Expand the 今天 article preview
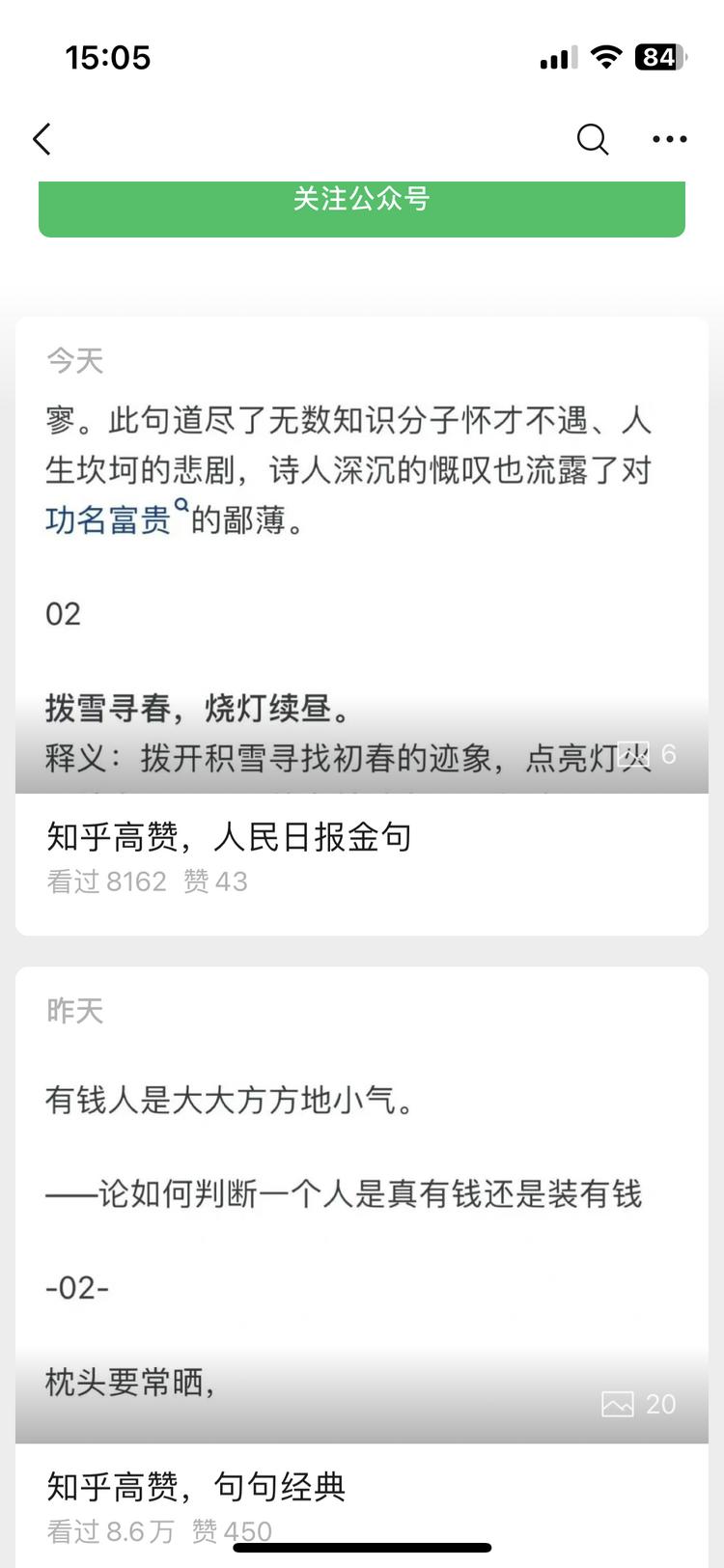 click(362, 579)
